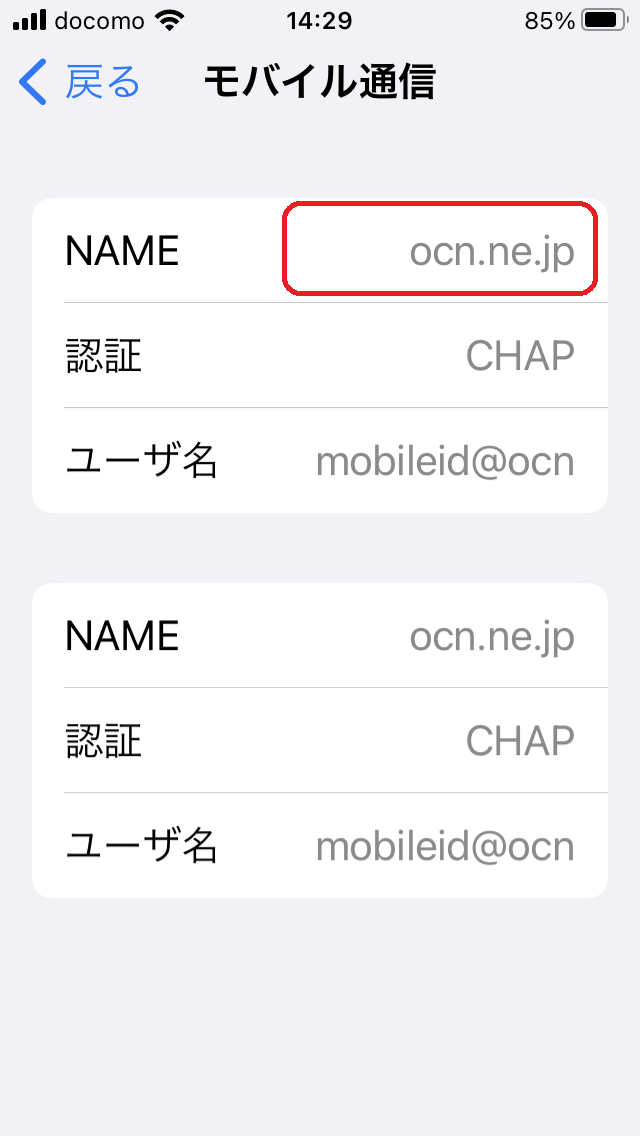Viewport: 640px width, 1136px height.
Task: Go back with the 戻る button
Action: 79,82
